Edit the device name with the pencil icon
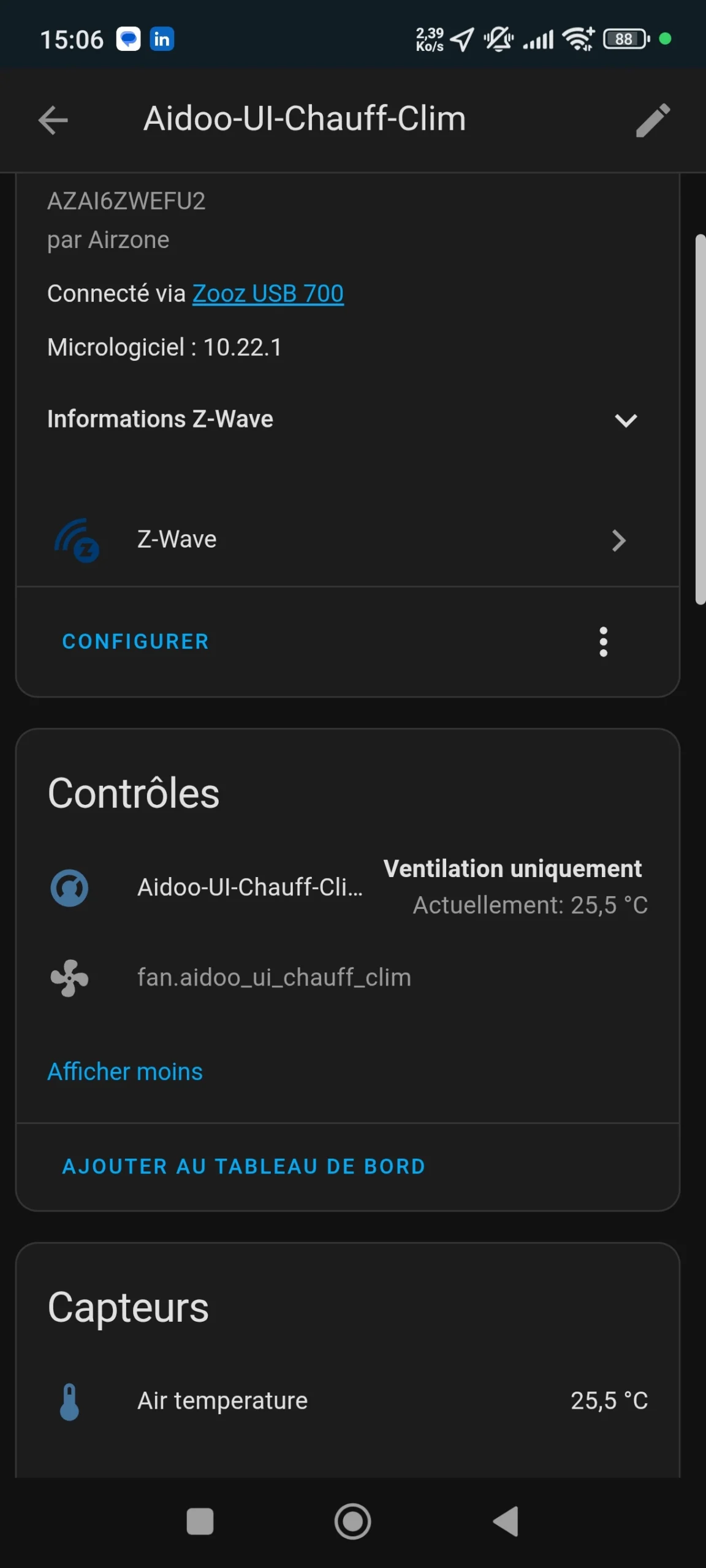This screenshot has height=1568, width=706. (653, 120)
